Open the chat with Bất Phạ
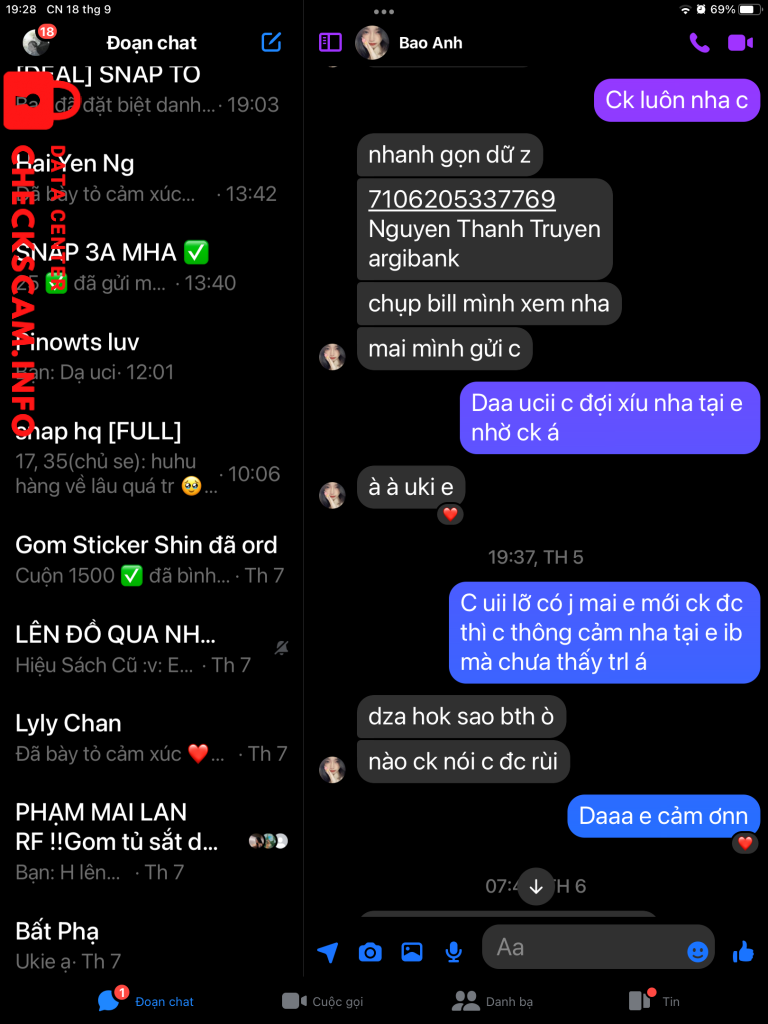This screenshot has width=768, height=1024. (150, 945)
